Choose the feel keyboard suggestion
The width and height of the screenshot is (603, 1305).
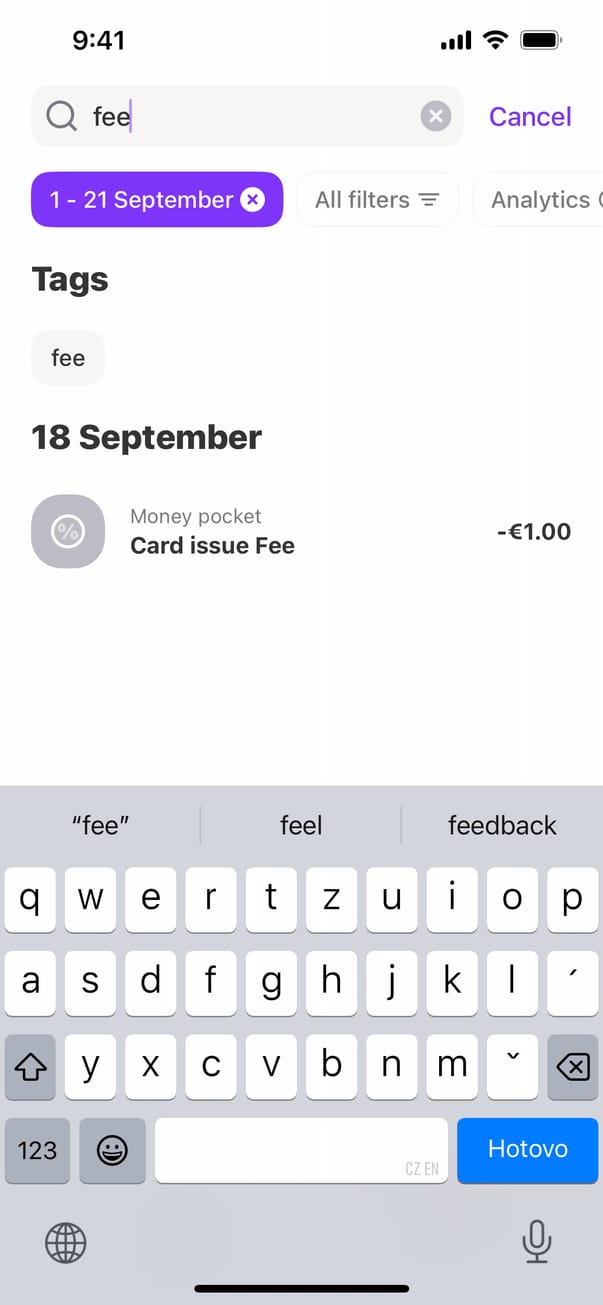(300, 825)
